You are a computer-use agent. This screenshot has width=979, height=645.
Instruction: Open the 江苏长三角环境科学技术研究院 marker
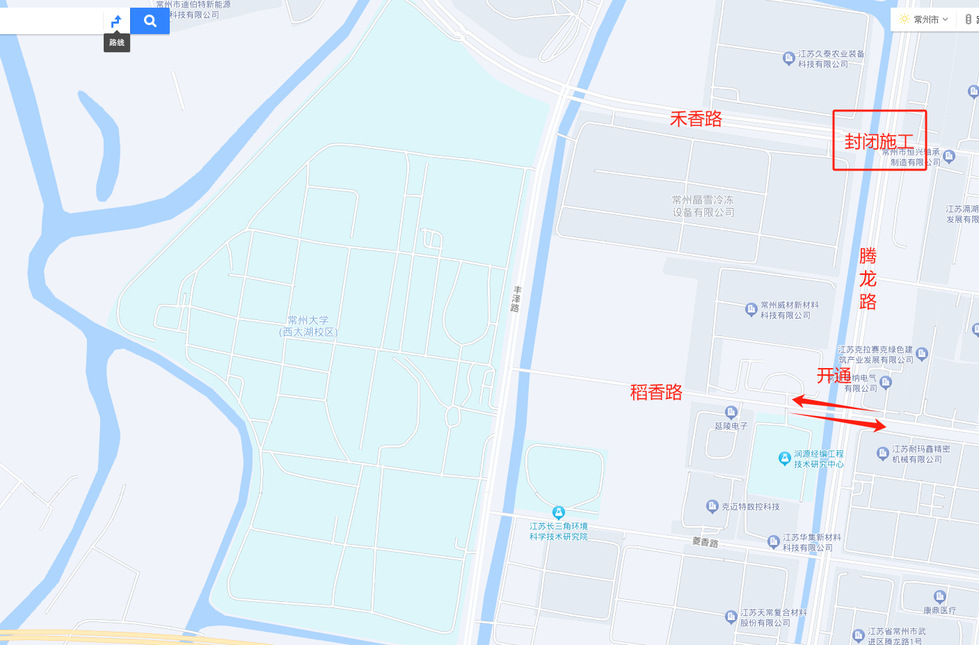point(558,513)
